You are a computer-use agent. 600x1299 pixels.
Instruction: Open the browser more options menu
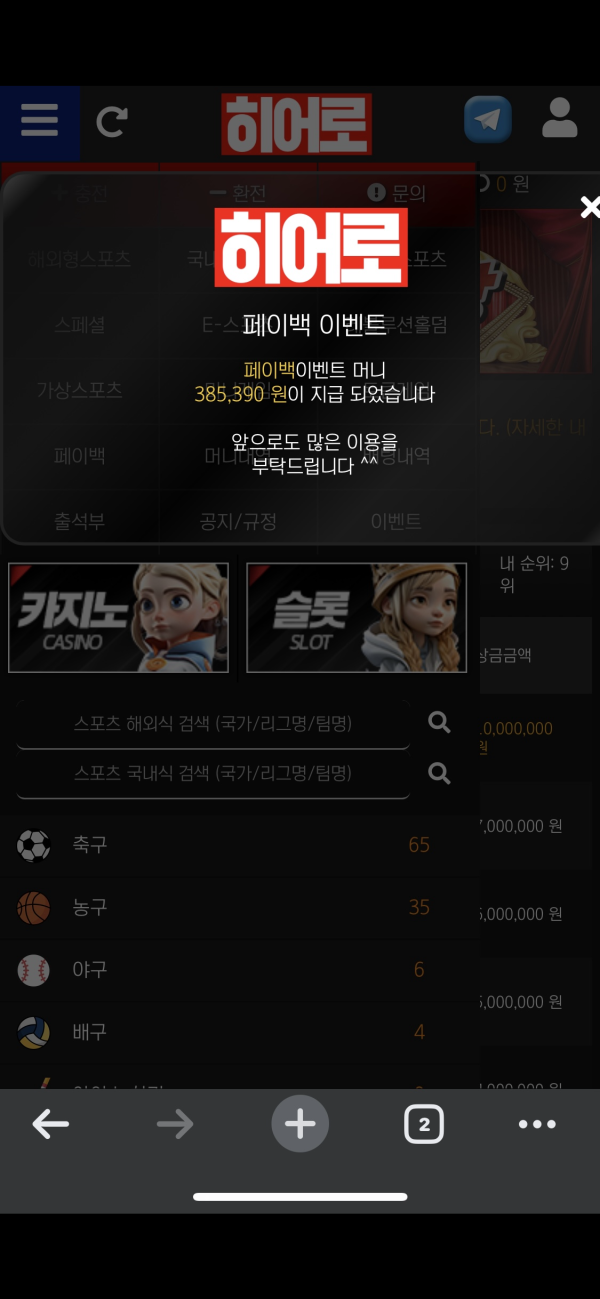point(537,1125)
